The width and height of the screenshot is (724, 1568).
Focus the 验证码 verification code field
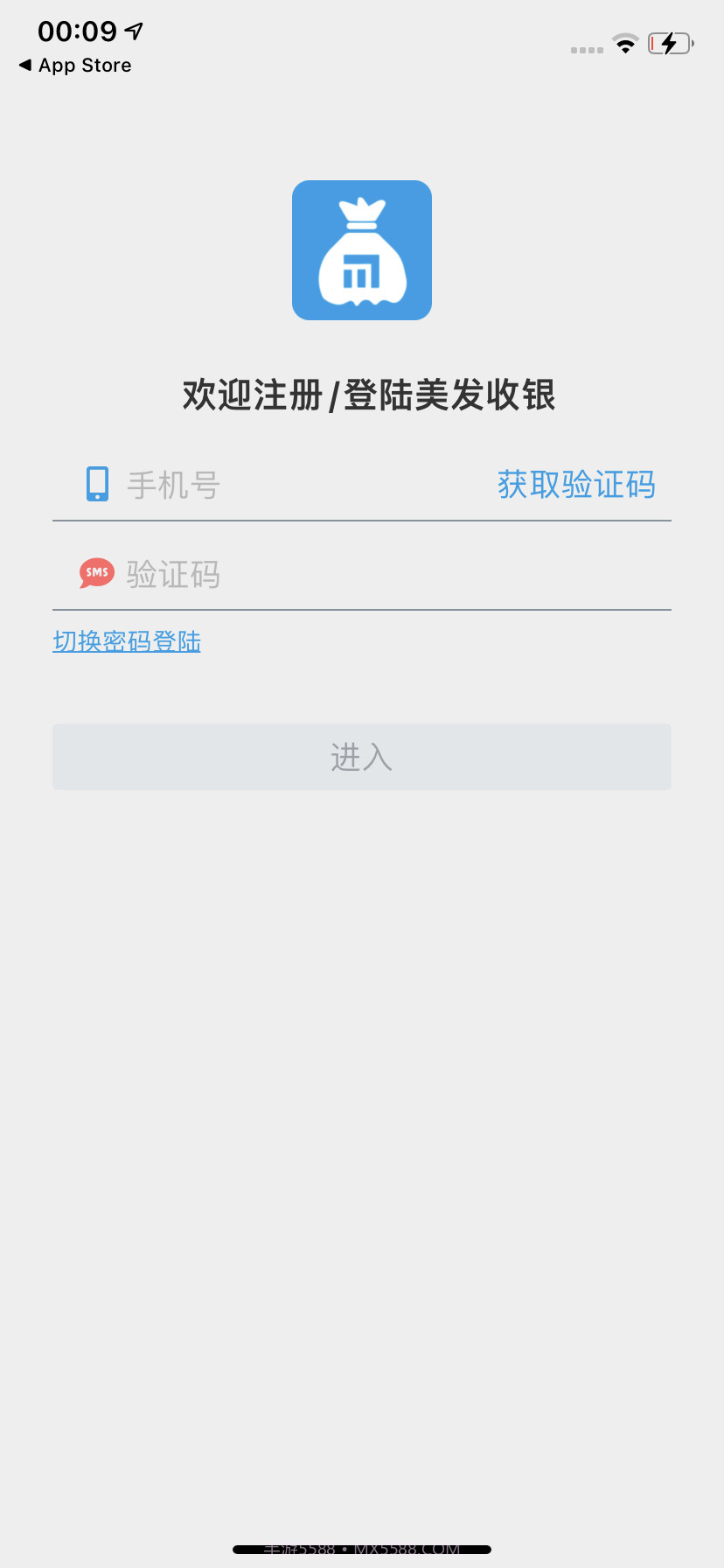(262, 573)
